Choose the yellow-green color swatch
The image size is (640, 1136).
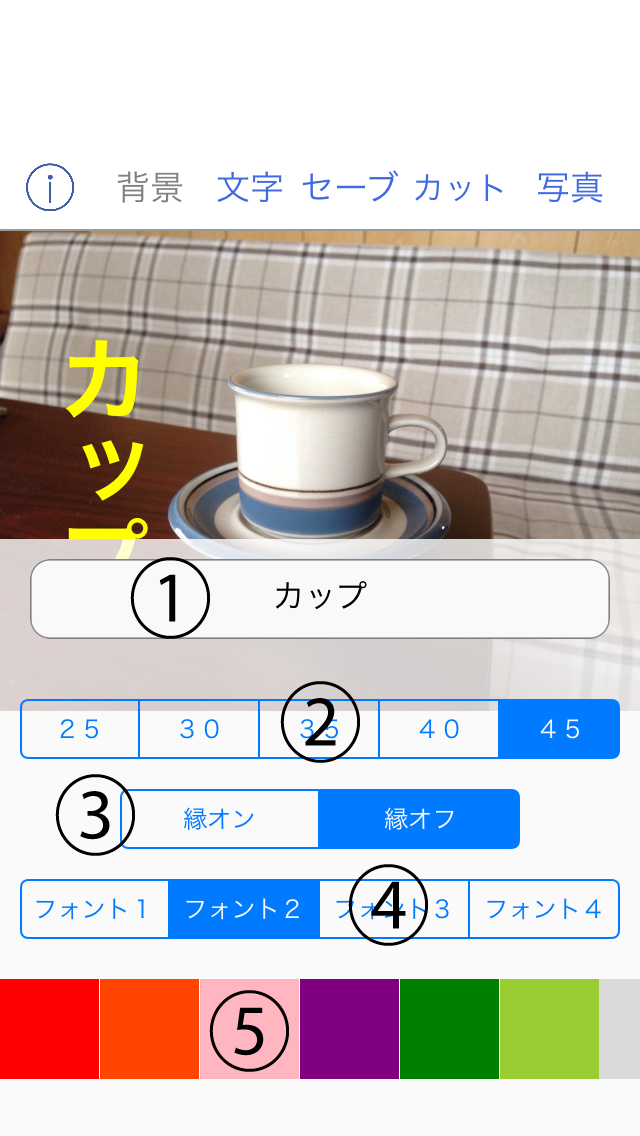click(549, 1029)
